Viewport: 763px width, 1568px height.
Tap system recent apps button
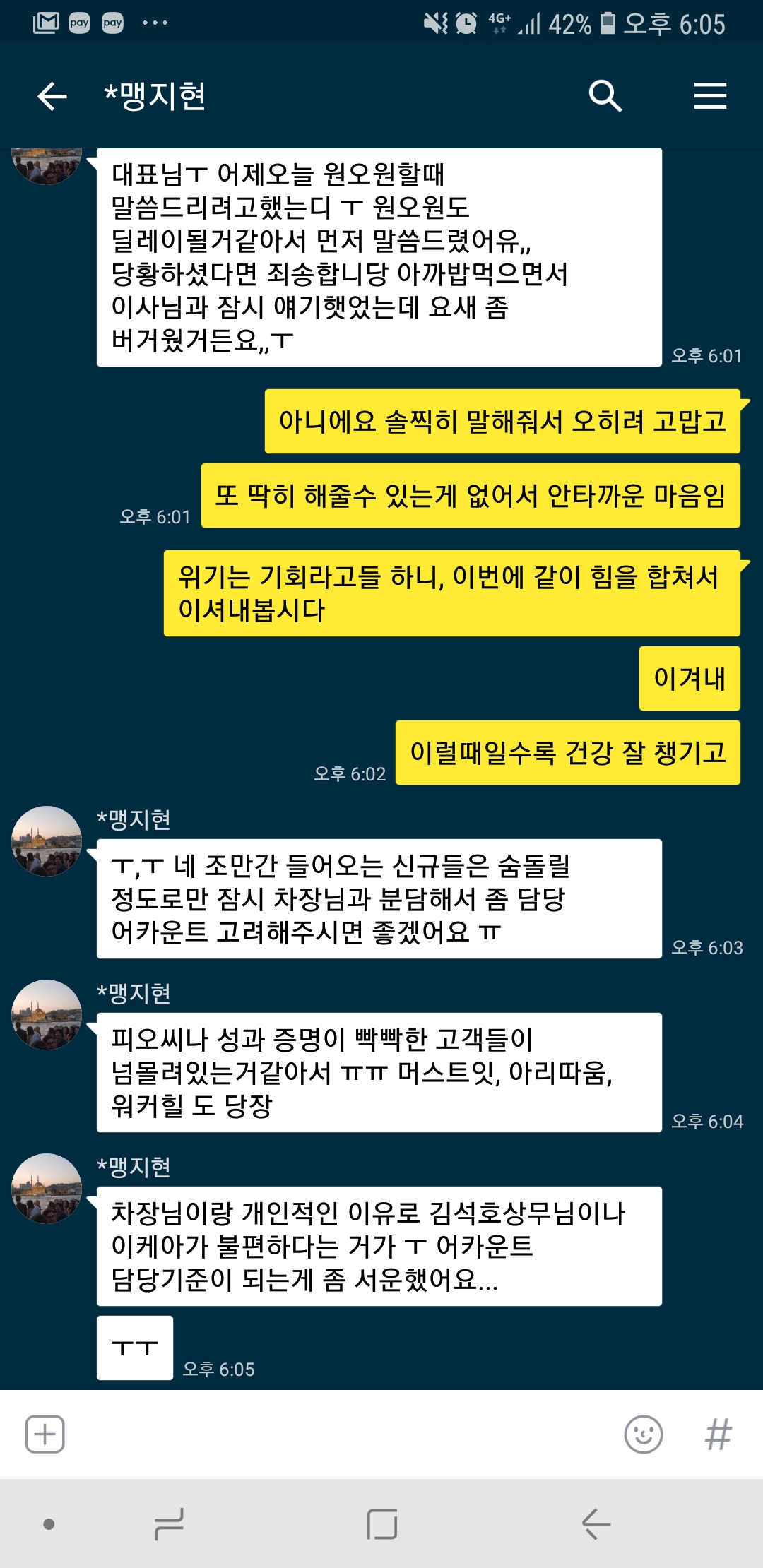pyautogui.click(x=169, y=1524)
